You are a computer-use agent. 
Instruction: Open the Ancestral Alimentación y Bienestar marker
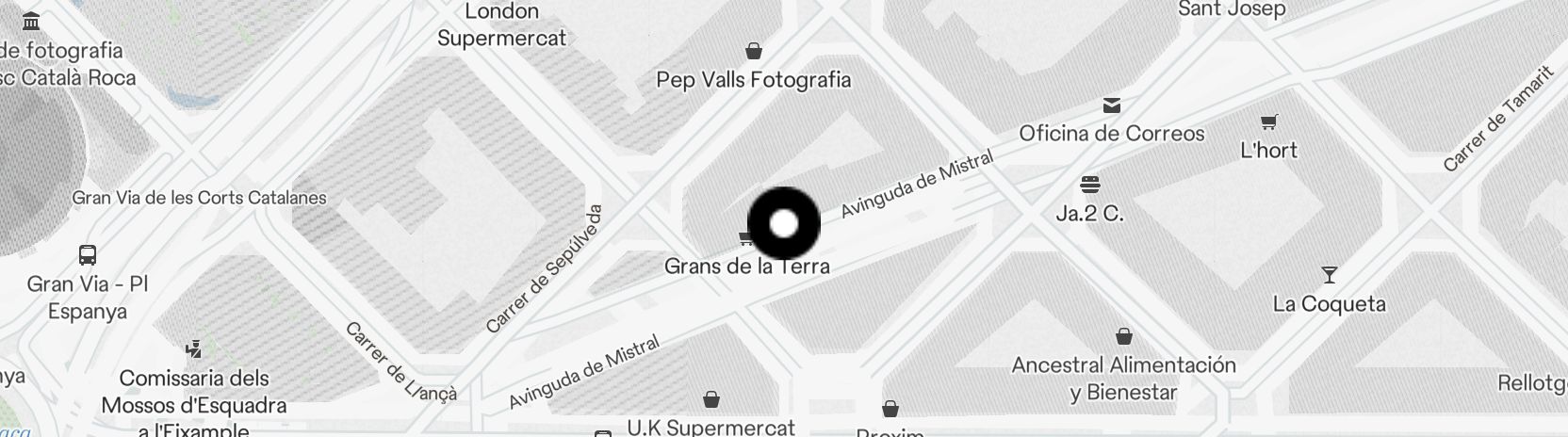(x=1123, y=336)
